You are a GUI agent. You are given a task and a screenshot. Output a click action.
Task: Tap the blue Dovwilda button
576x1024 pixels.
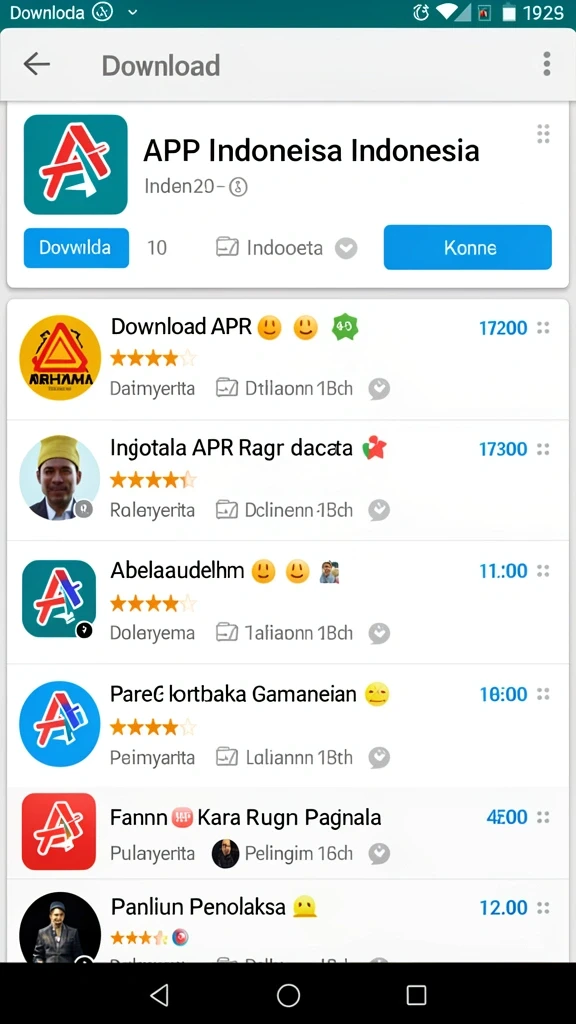[x=76, y=248]
